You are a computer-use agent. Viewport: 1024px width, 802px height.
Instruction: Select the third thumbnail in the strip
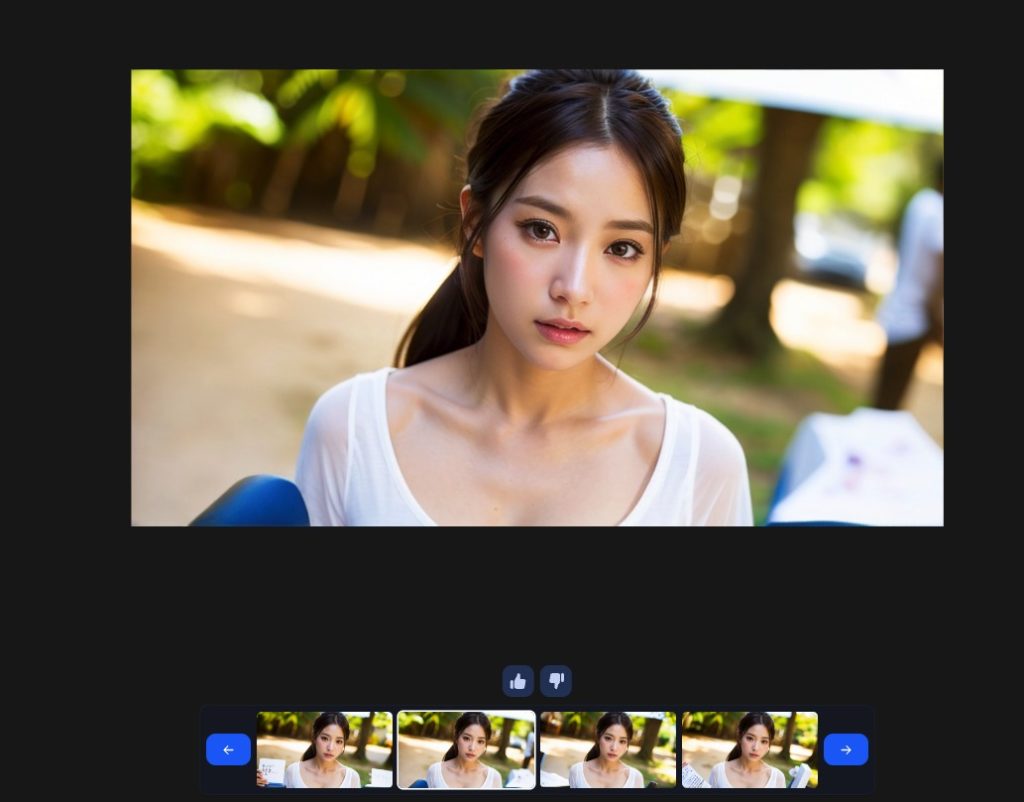[608, 749]
